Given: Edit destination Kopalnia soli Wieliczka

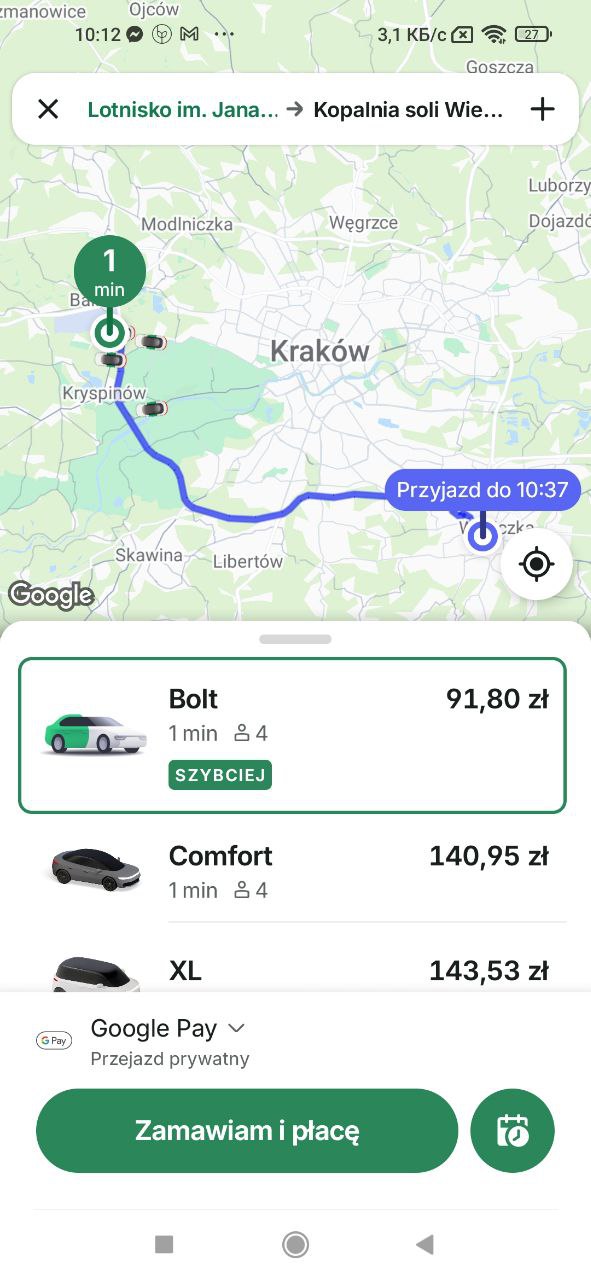Looking at the screenshot, I should click(408, 110).
